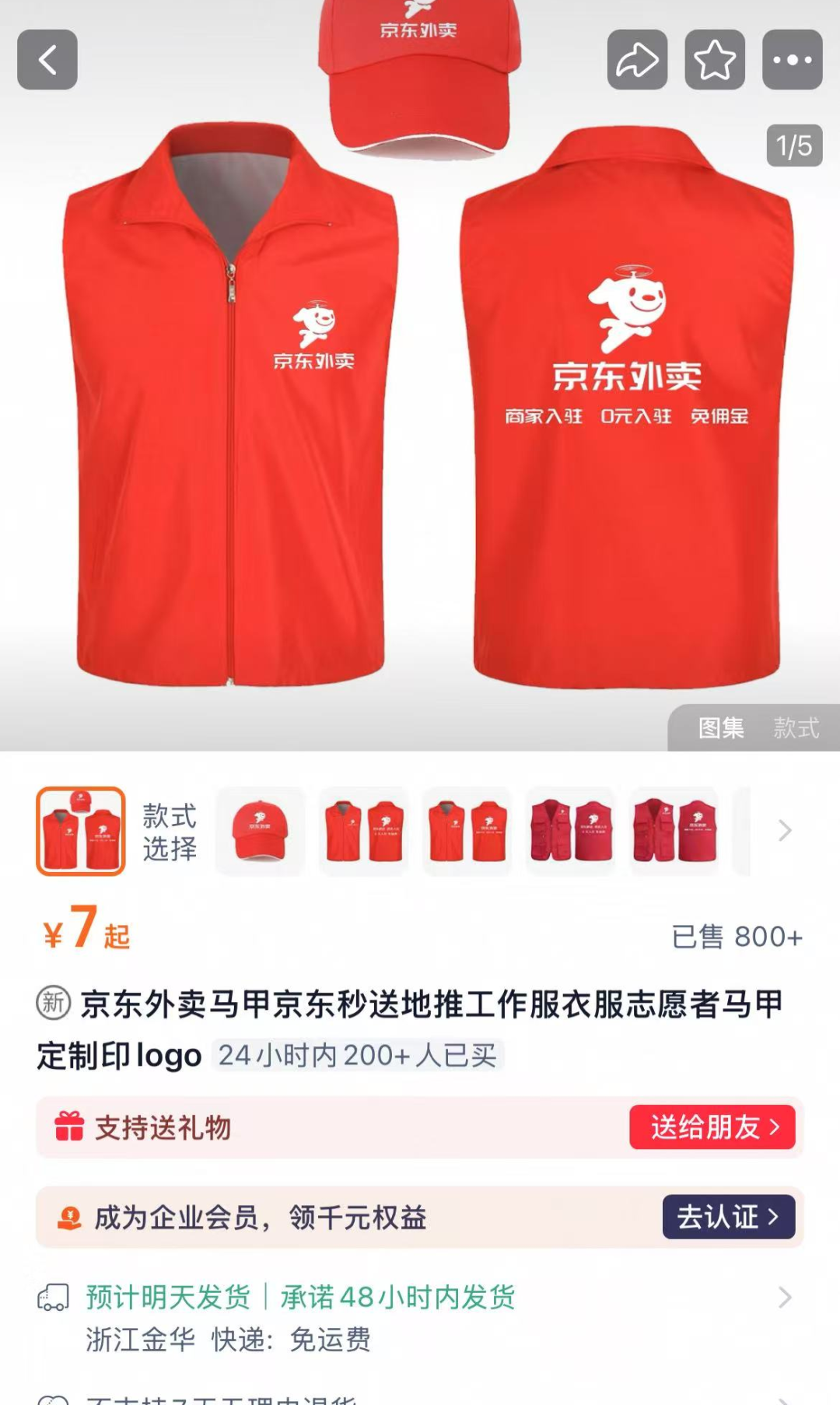
Task: Share this product listing
Action: 637,60
